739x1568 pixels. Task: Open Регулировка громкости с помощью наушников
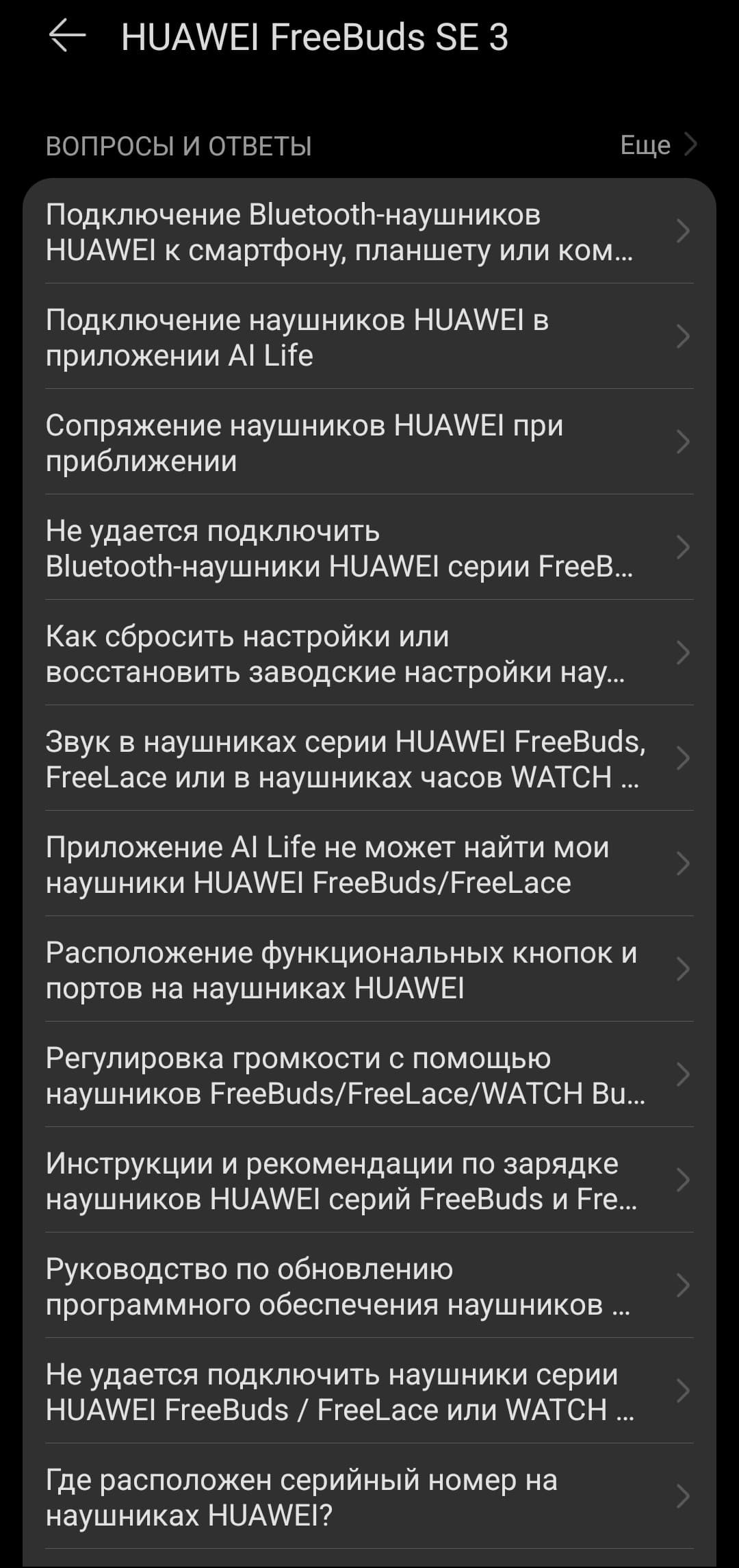pos(368,1076)
